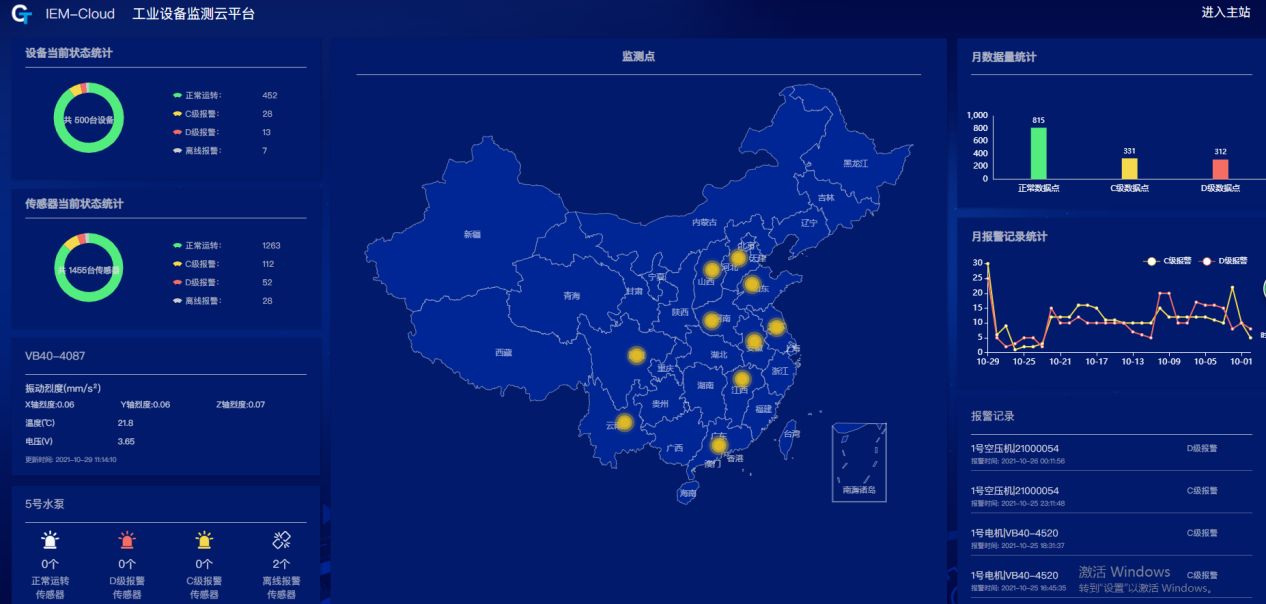
Task: Select the monitoring point in Sichuan
Action: click(x=636, y=355)
